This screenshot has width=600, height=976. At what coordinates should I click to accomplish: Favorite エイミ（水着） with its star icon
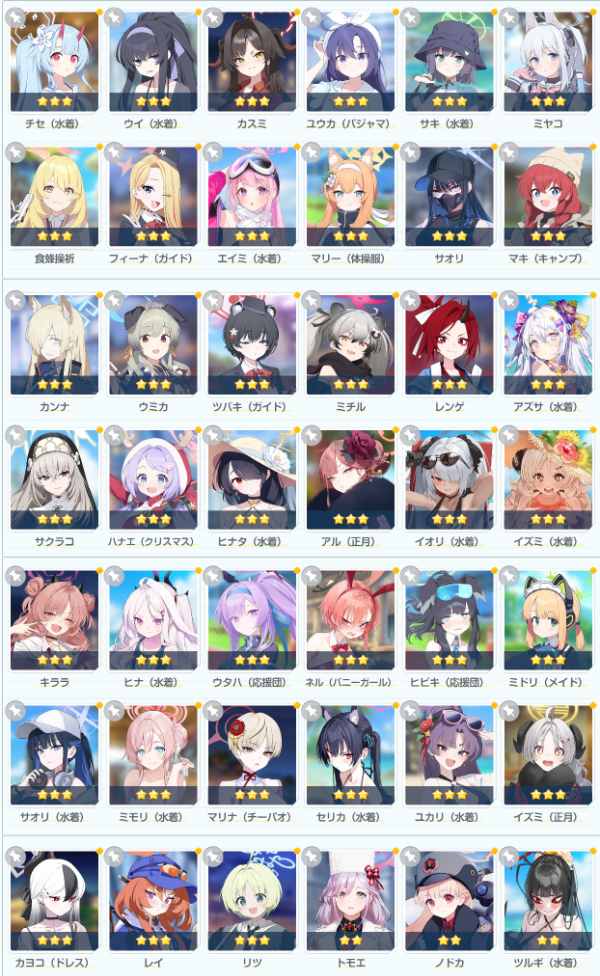pyautogui.click(x=213, y=152)
